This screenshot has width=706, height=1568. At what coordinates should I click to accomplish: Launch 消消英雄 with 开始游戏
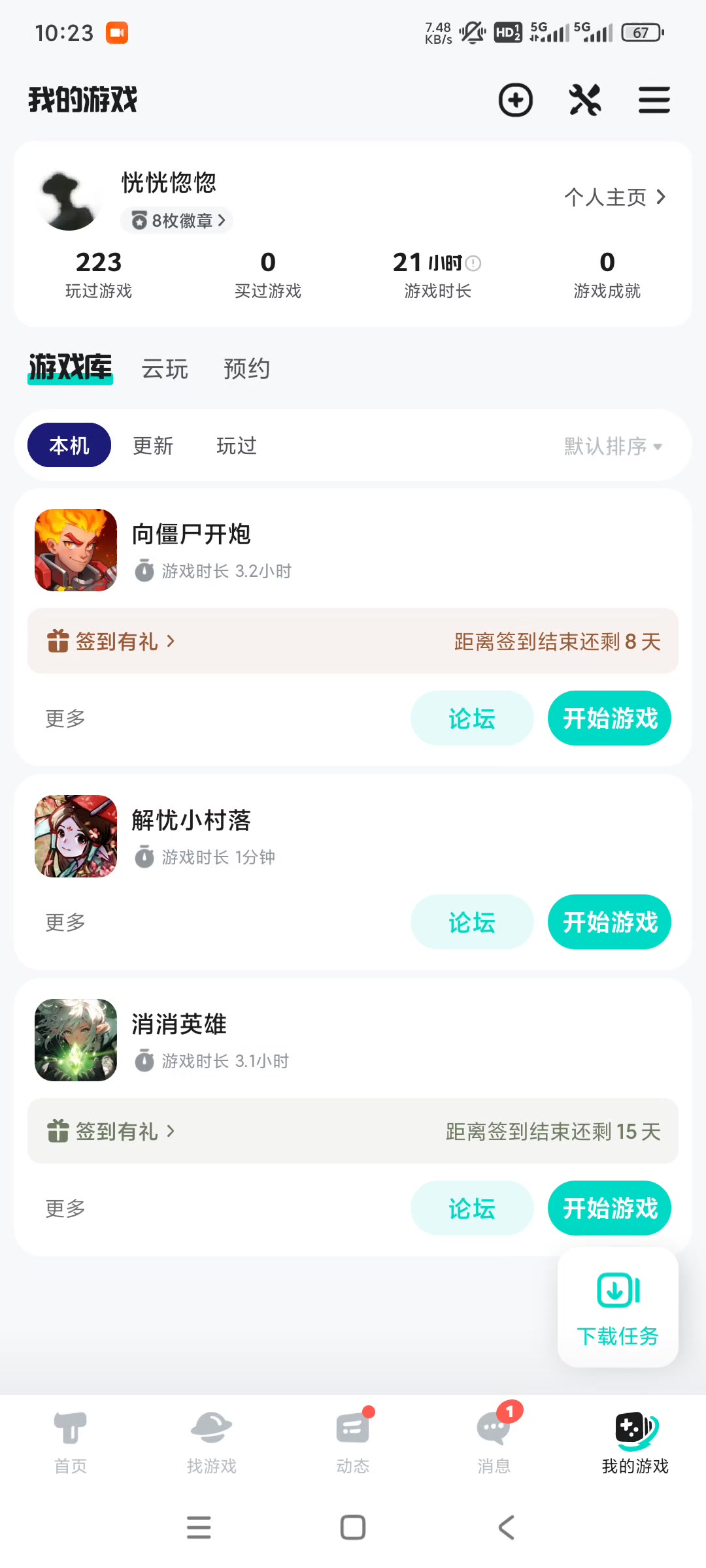(609, 1208)
